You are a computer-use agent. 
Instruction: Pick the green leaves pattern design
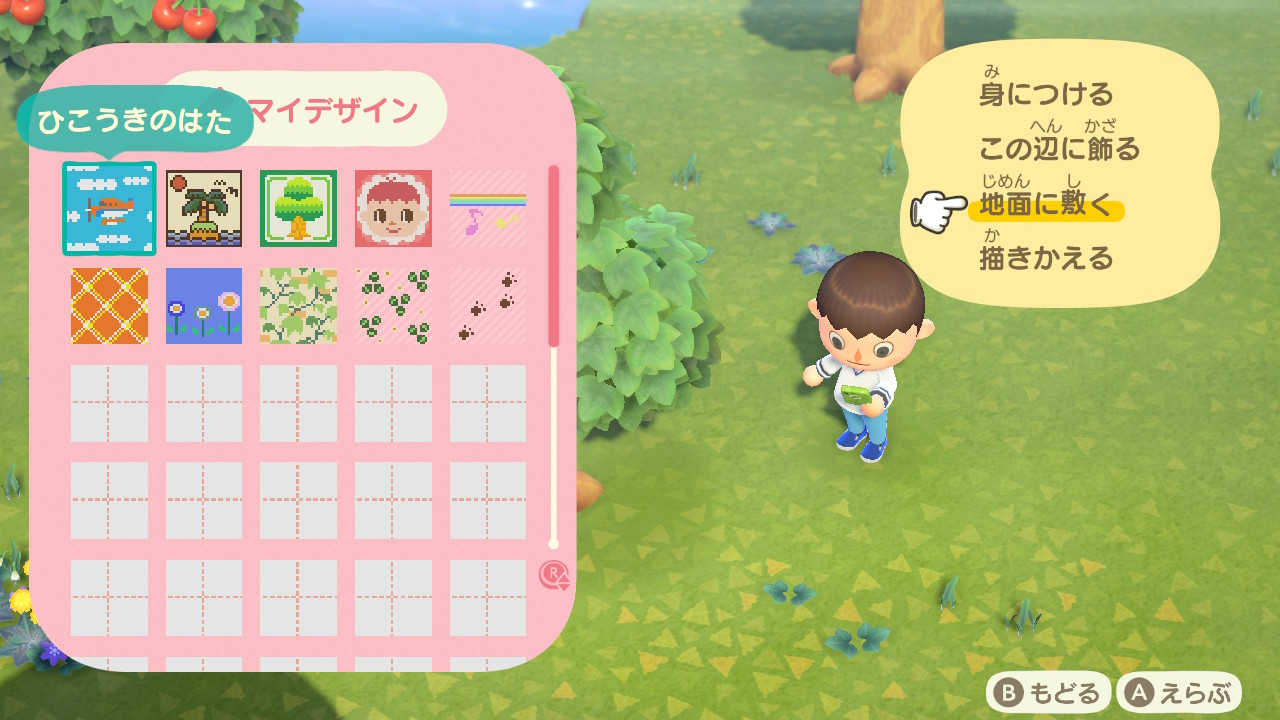pos(298,306)
